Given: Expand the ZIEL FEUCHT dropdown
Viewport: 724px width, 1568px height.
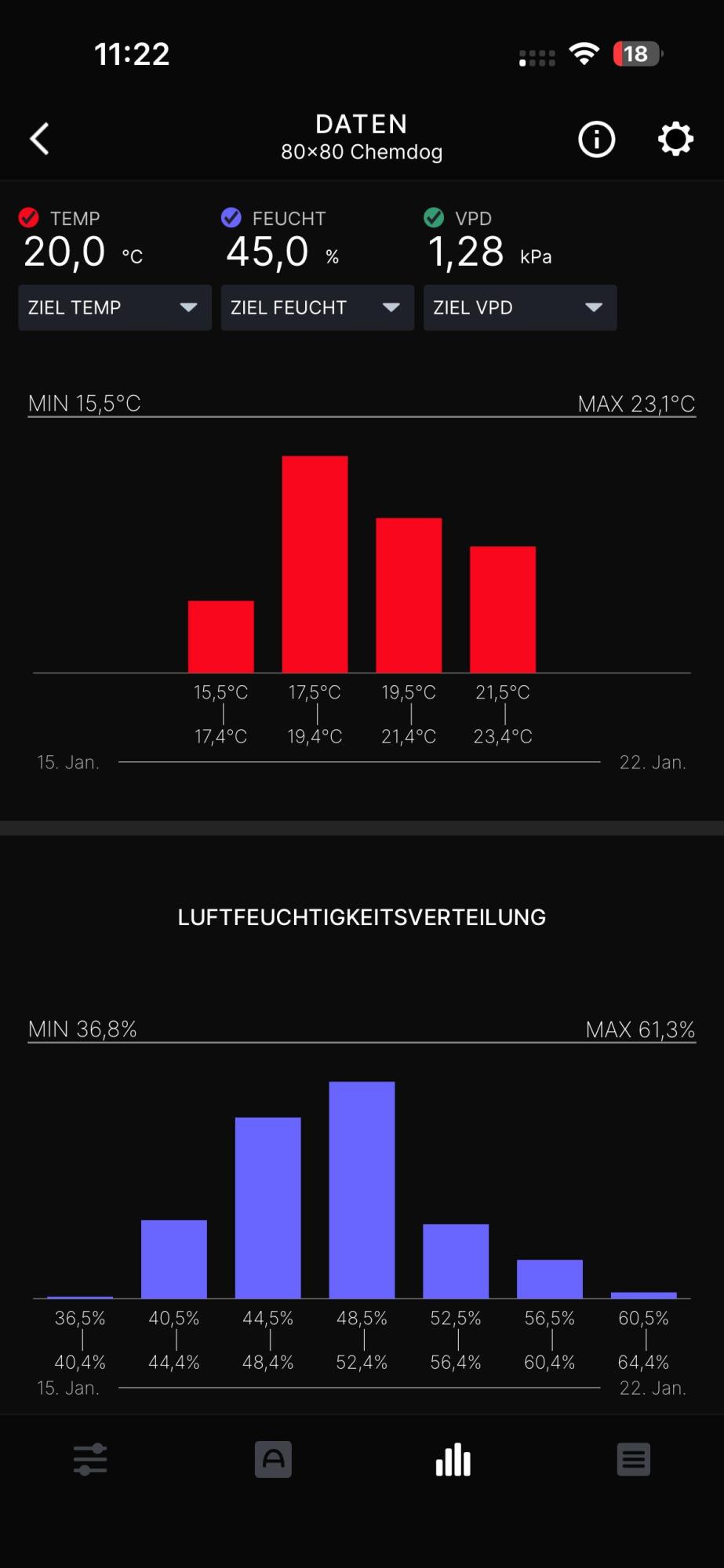Looking at the screenshot, I should pyautogui.click(x=317, y=307).
